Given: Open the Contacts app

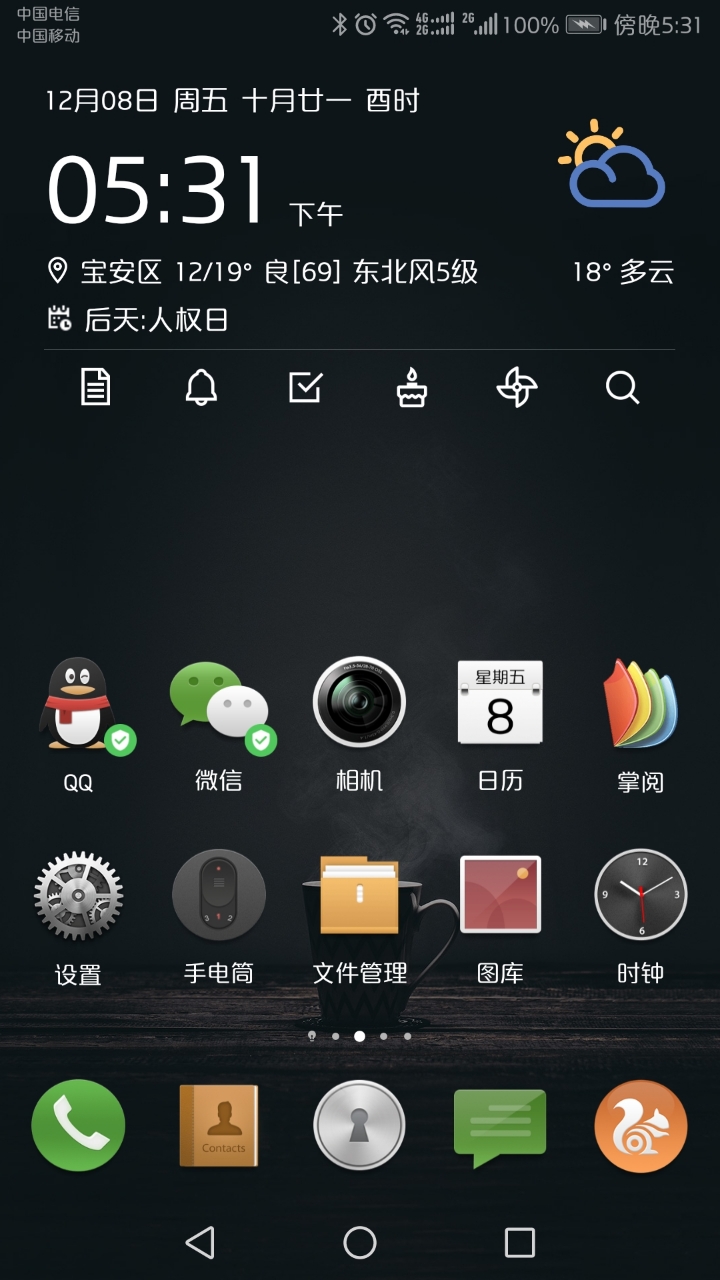Looking at the screenshot, I should [219, 1126].
